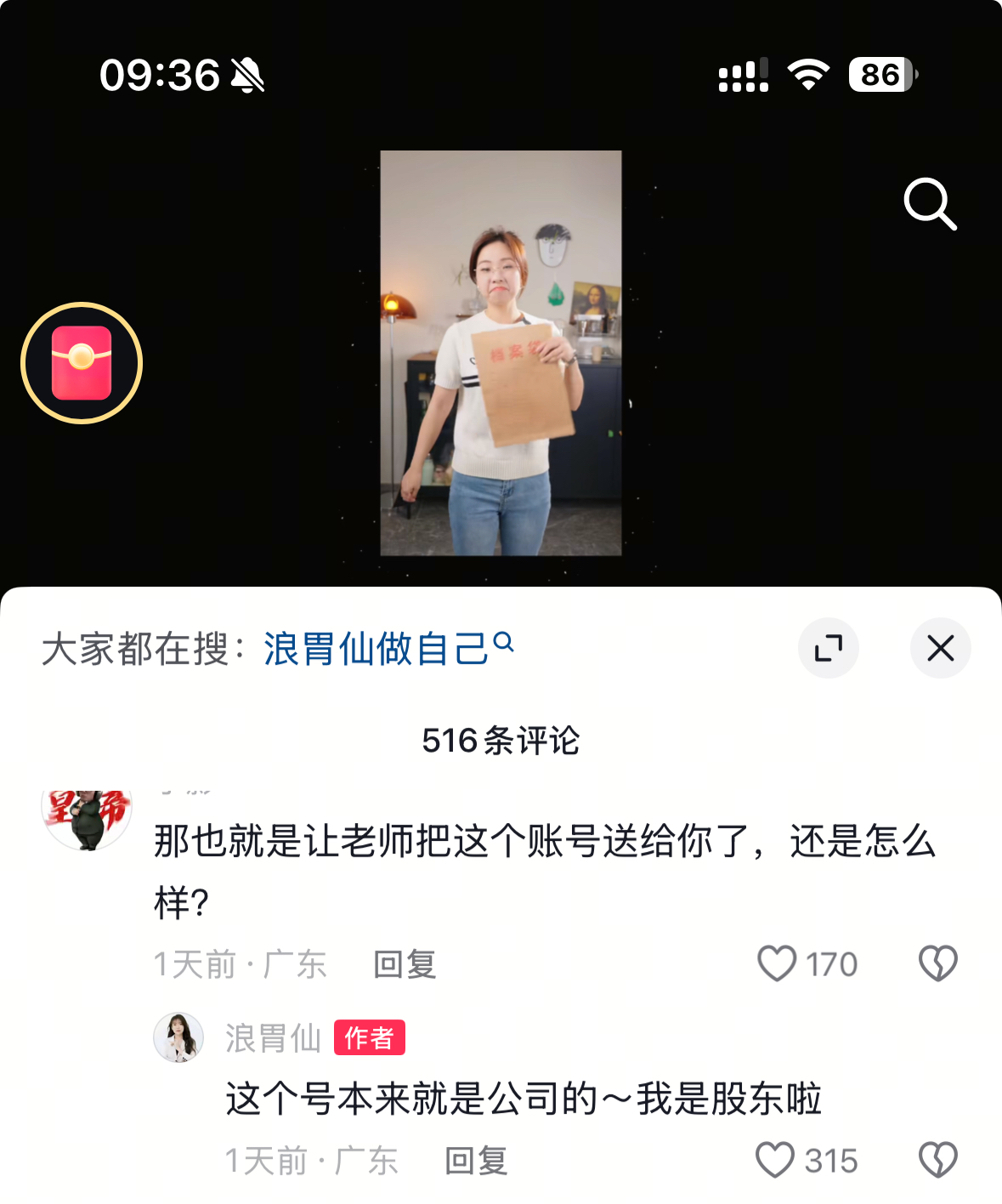Close the comments panel
Screen dimensions: 1002x1204
[x=940, y=649]
